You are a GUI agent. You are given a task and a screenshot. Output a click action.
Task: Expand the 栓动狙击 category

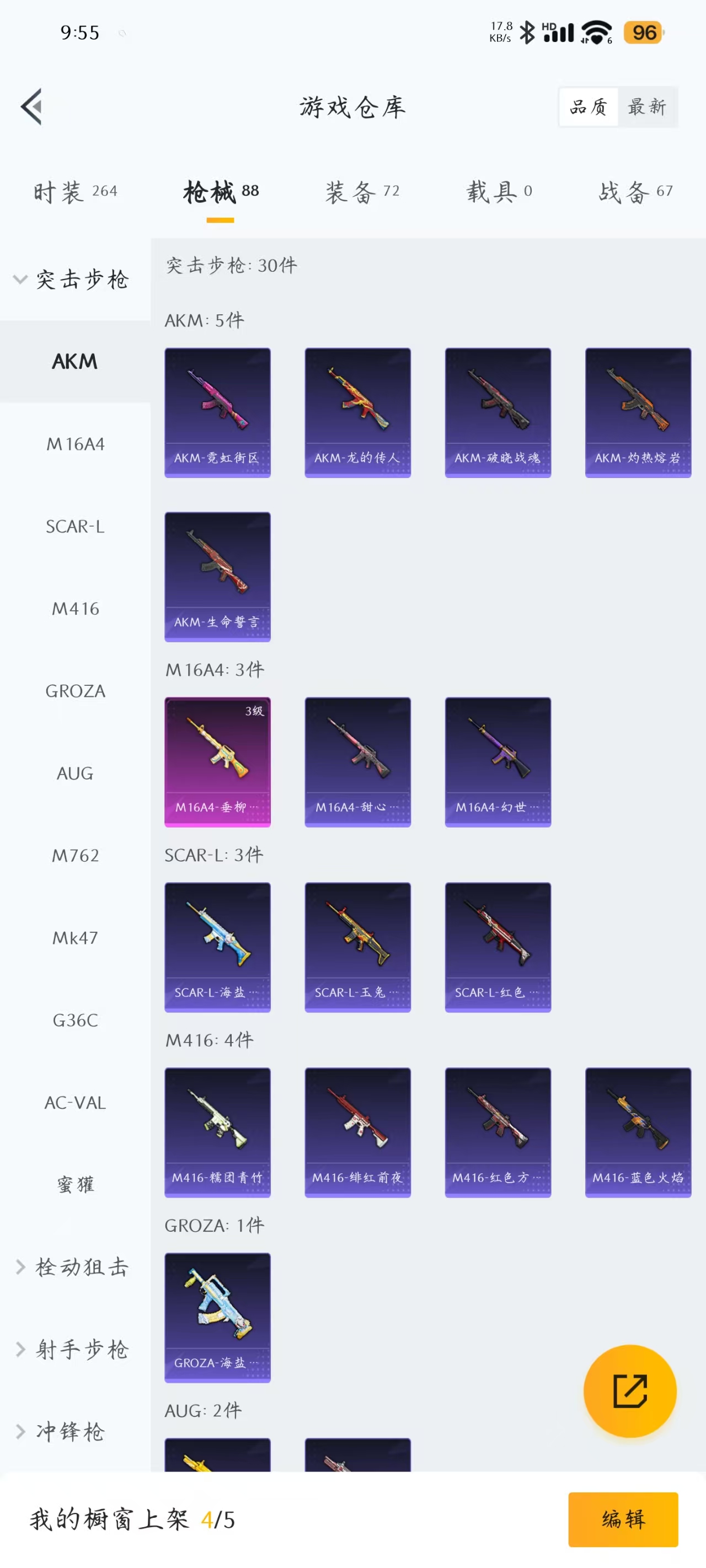pos(72,1267)
